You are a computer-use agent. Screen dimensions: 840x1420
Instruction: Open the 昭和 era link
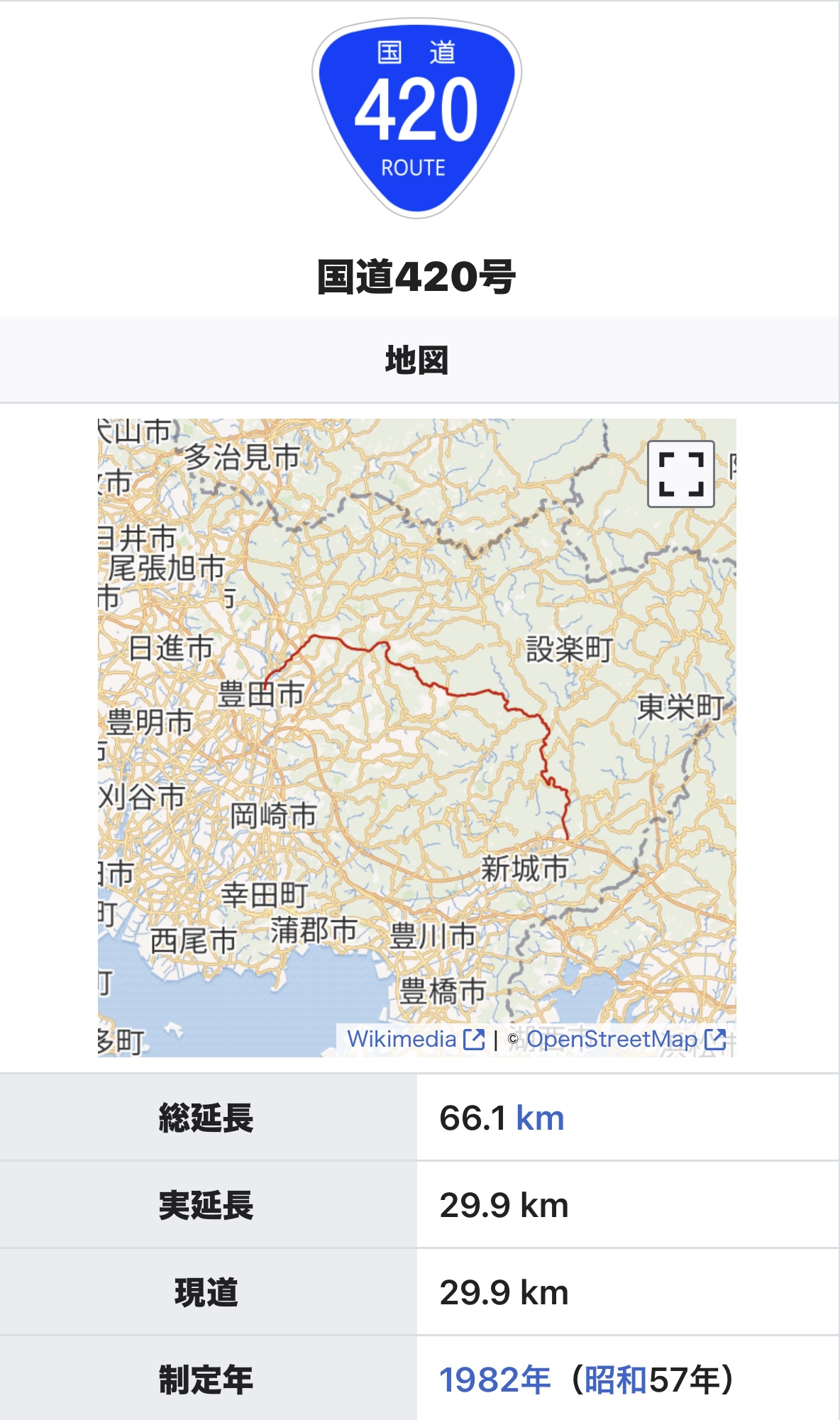pos(616,1380)
